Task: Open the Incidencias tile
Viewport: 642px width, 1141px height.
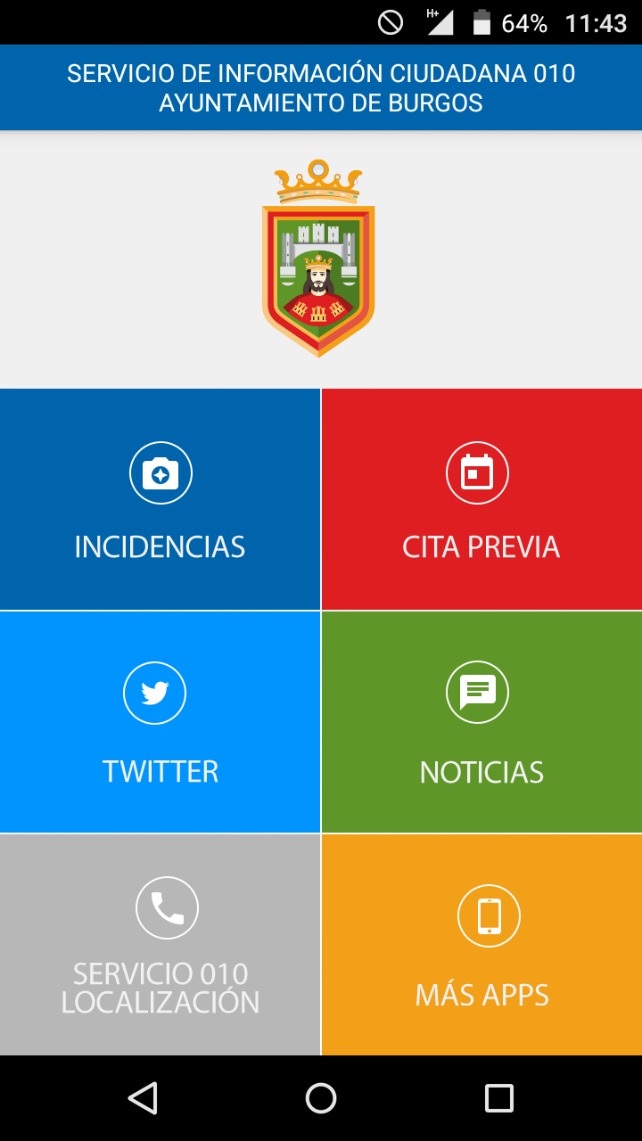Action: coord(160,500)
